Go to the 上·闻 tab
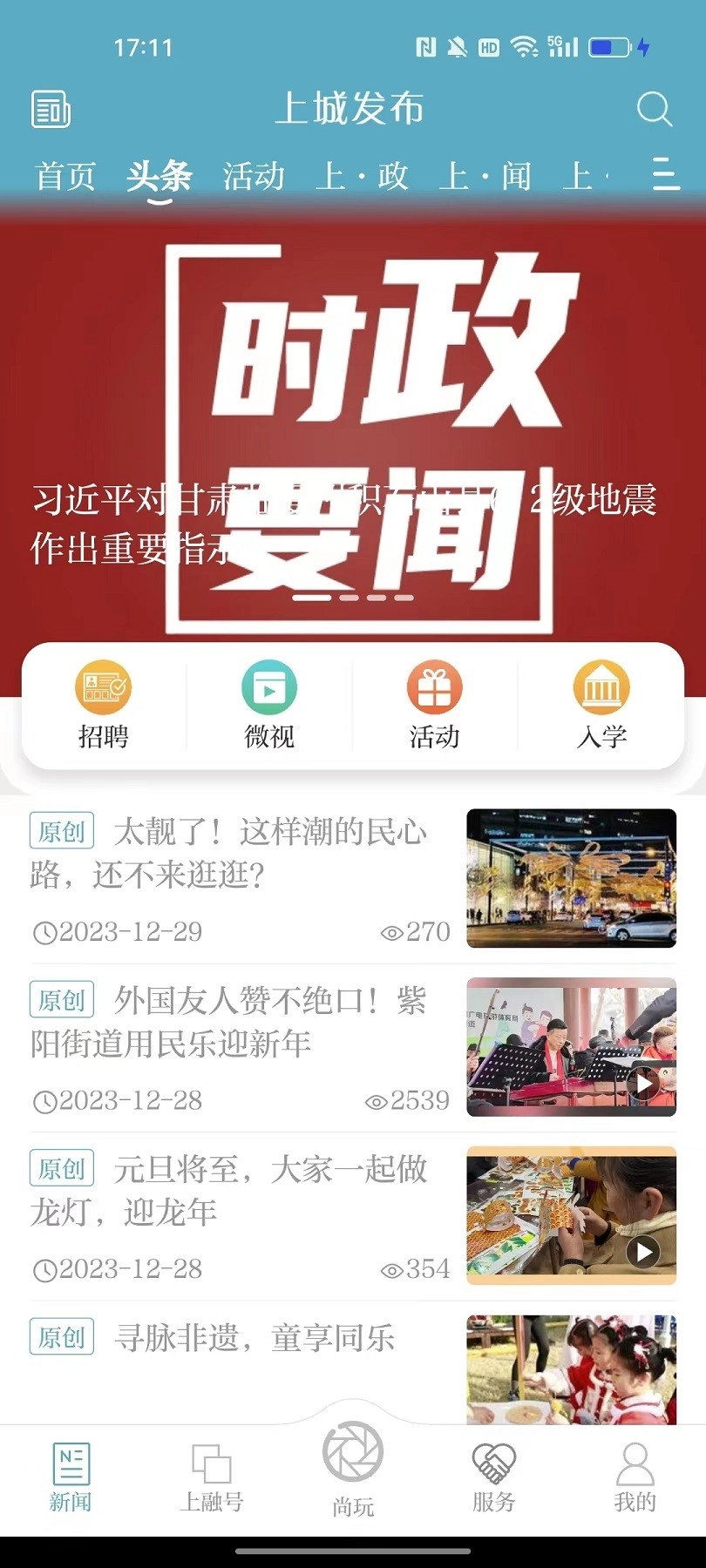 pos(485,176)
